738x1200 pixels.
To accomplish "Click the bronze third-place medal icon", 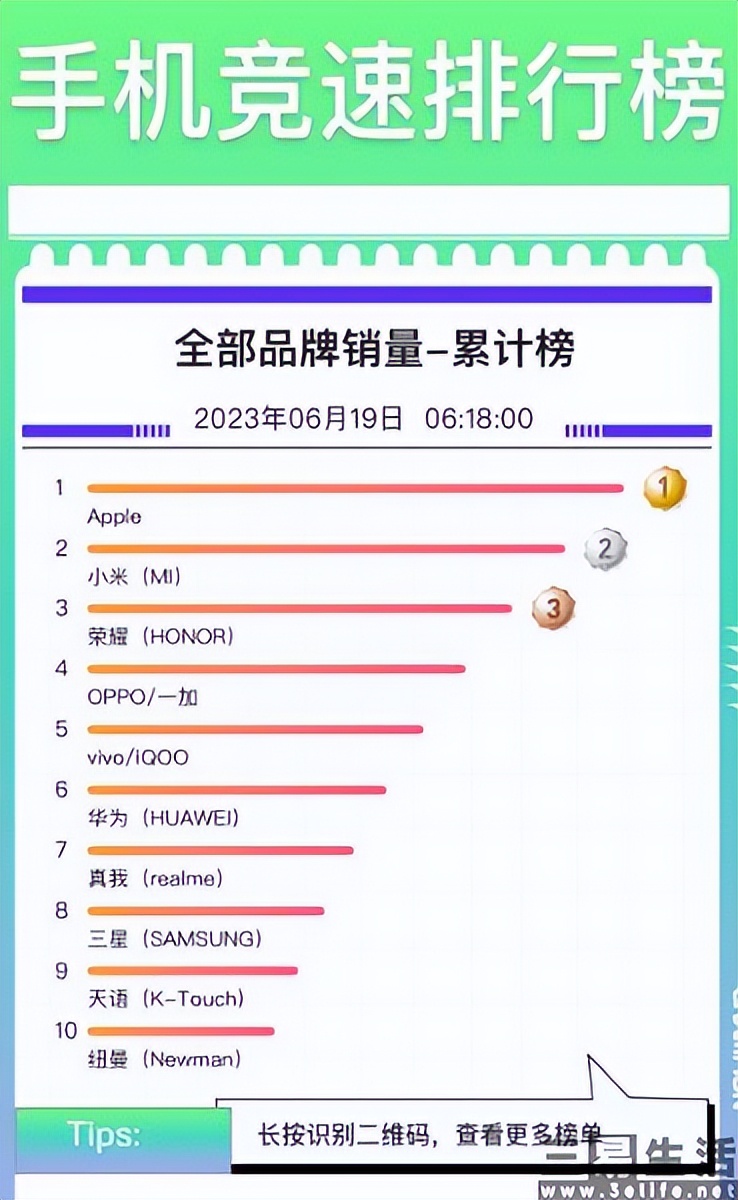I will (553, 608).
